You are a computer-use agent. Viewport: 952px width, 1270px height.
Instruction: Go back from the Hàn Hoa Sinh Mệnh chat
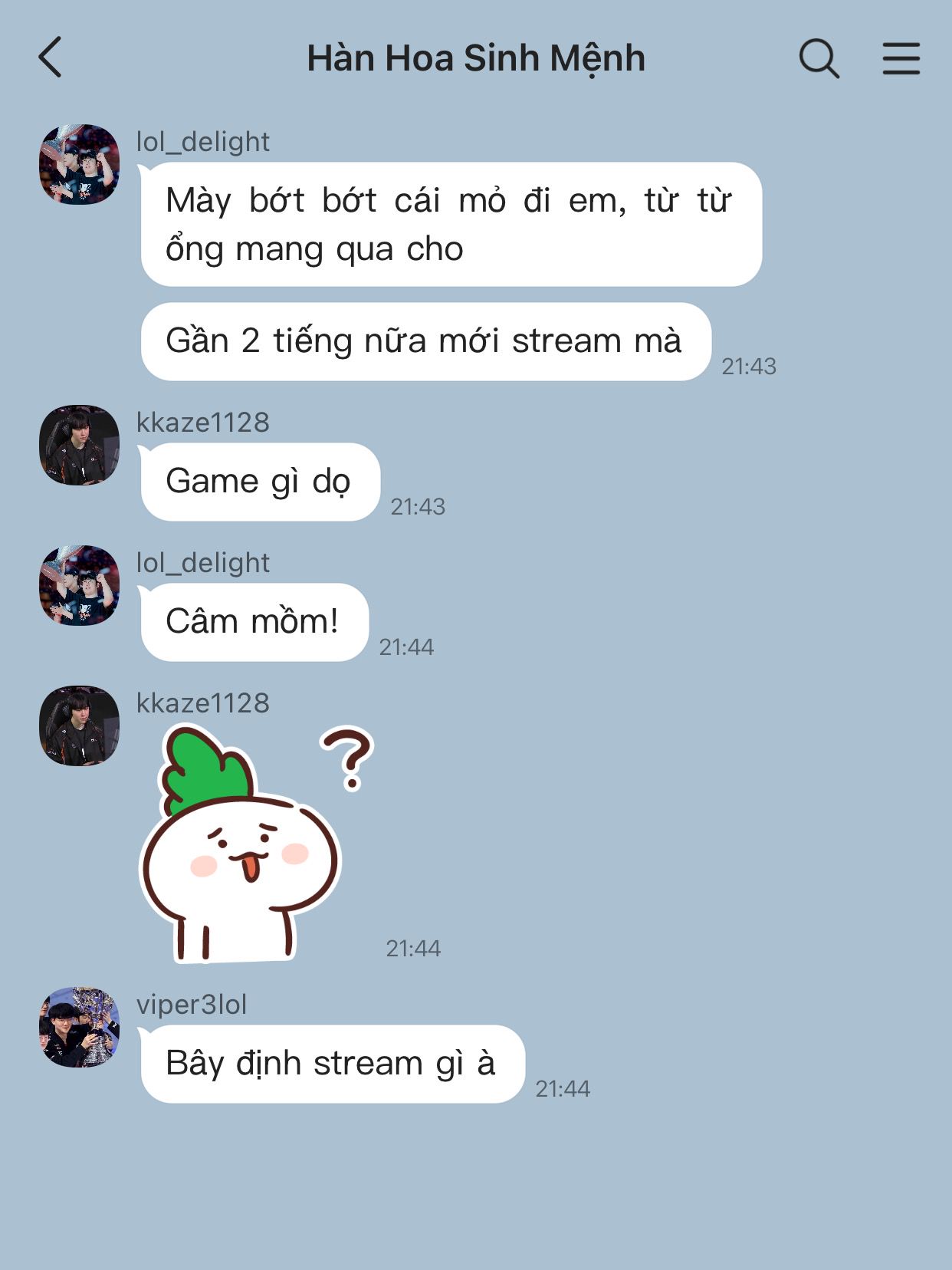click(x=51, y=58)
